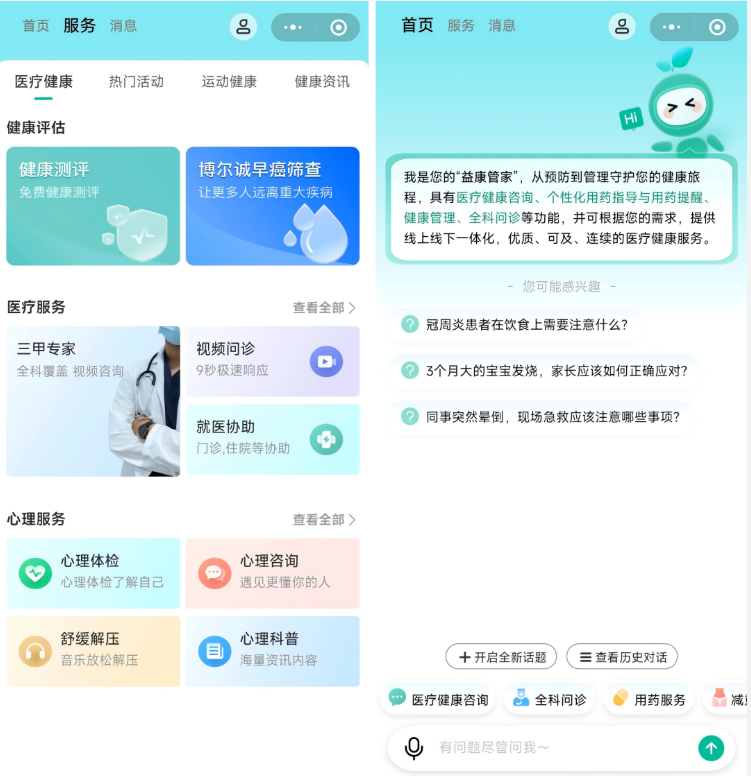
Task: Select the question about a baby's fever
Action: pyautogui.click(x=545, y=371)
